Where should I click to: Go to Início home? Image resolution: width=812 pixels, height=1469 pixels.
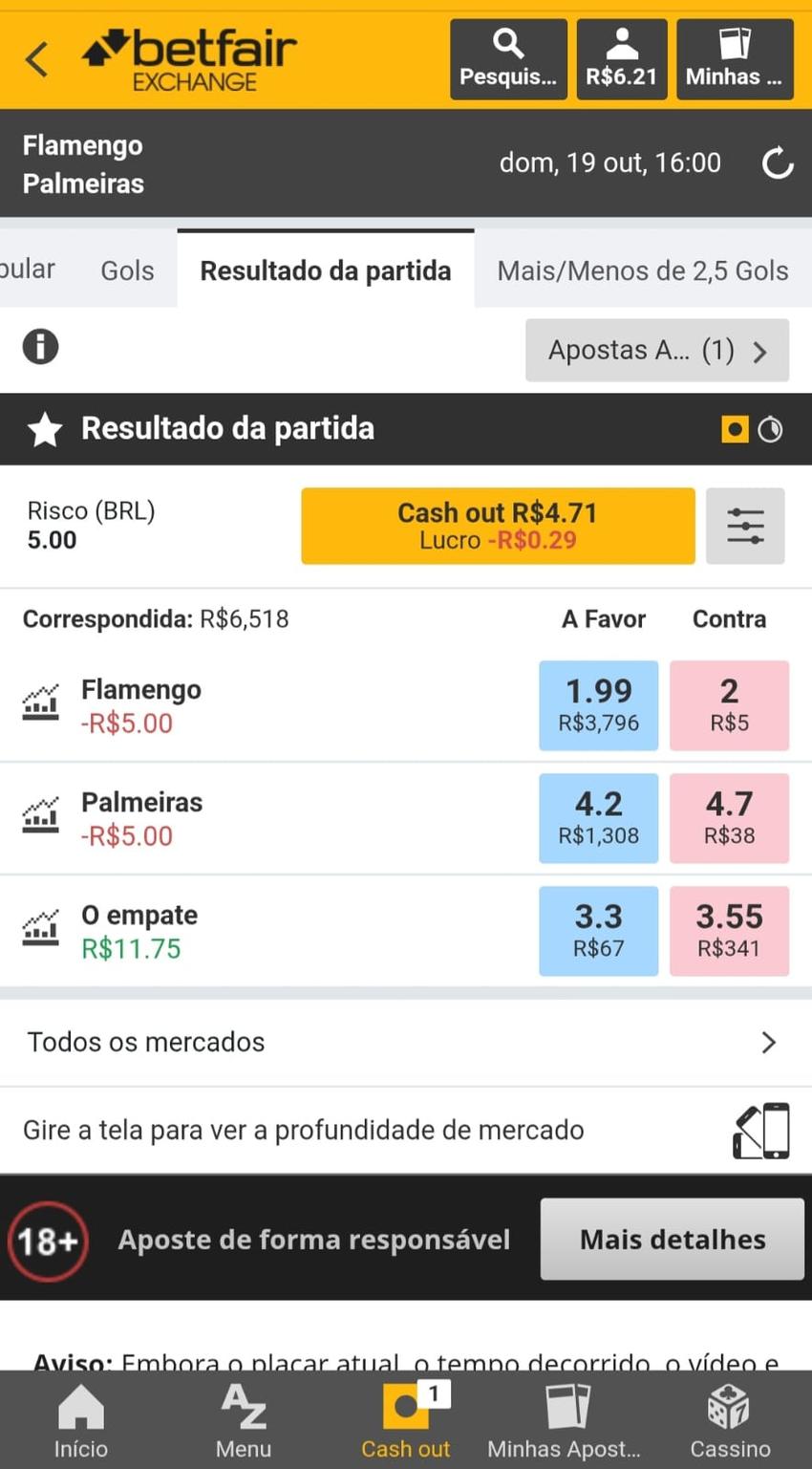(x=80, y=1420)
